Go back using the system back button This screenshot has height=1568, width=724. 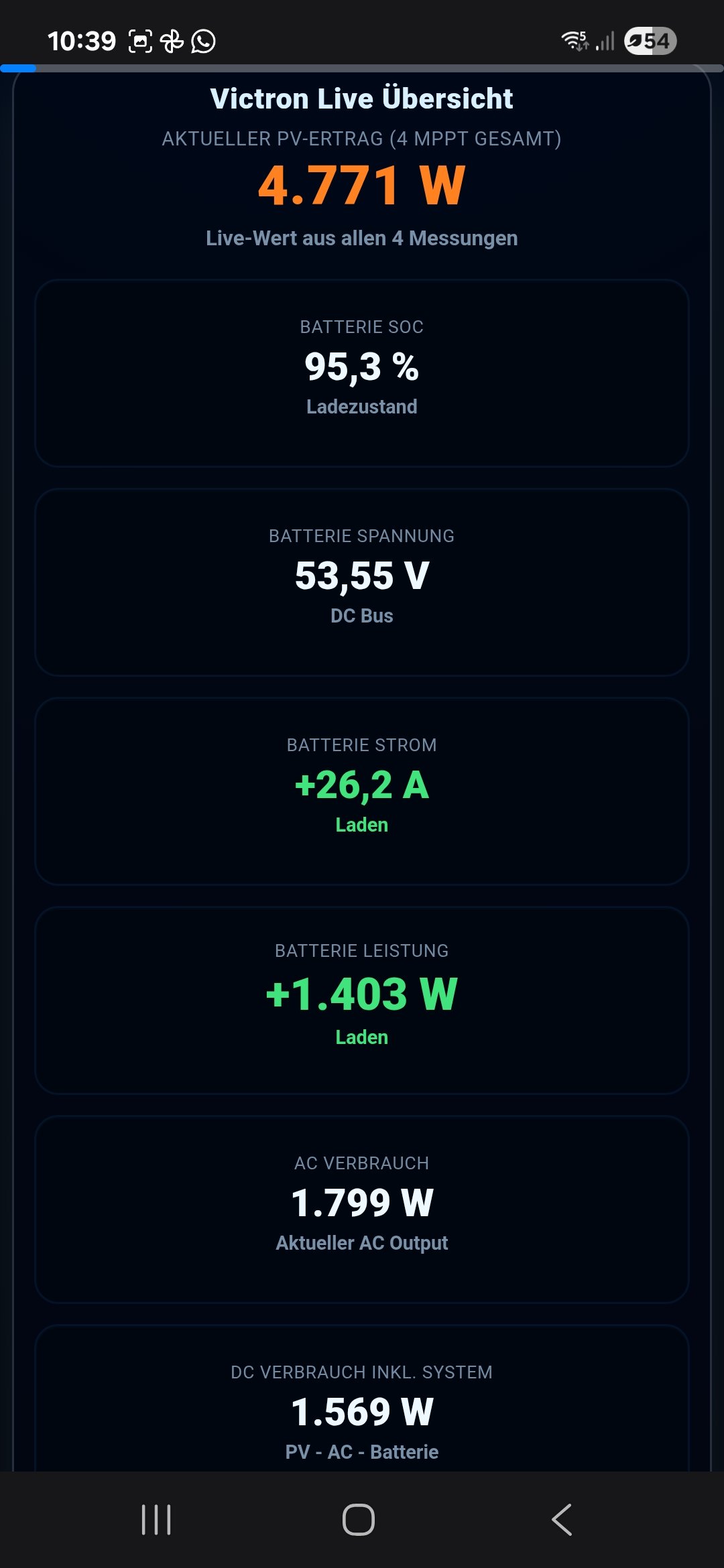[562, 1519]
